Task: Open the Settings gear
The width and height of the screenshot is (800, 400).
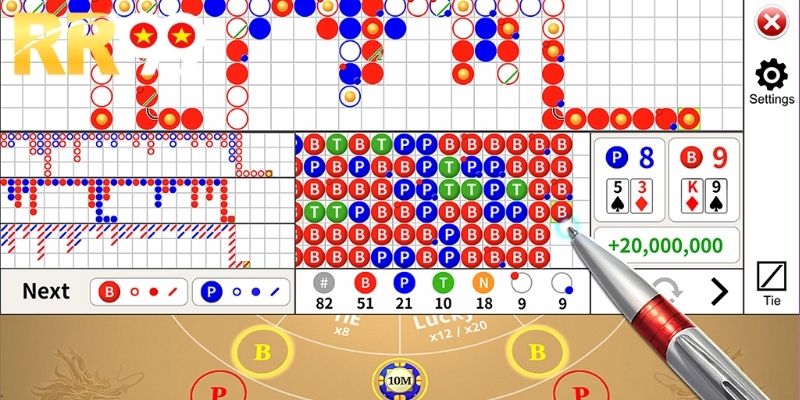Action: (x=771, y=81)
